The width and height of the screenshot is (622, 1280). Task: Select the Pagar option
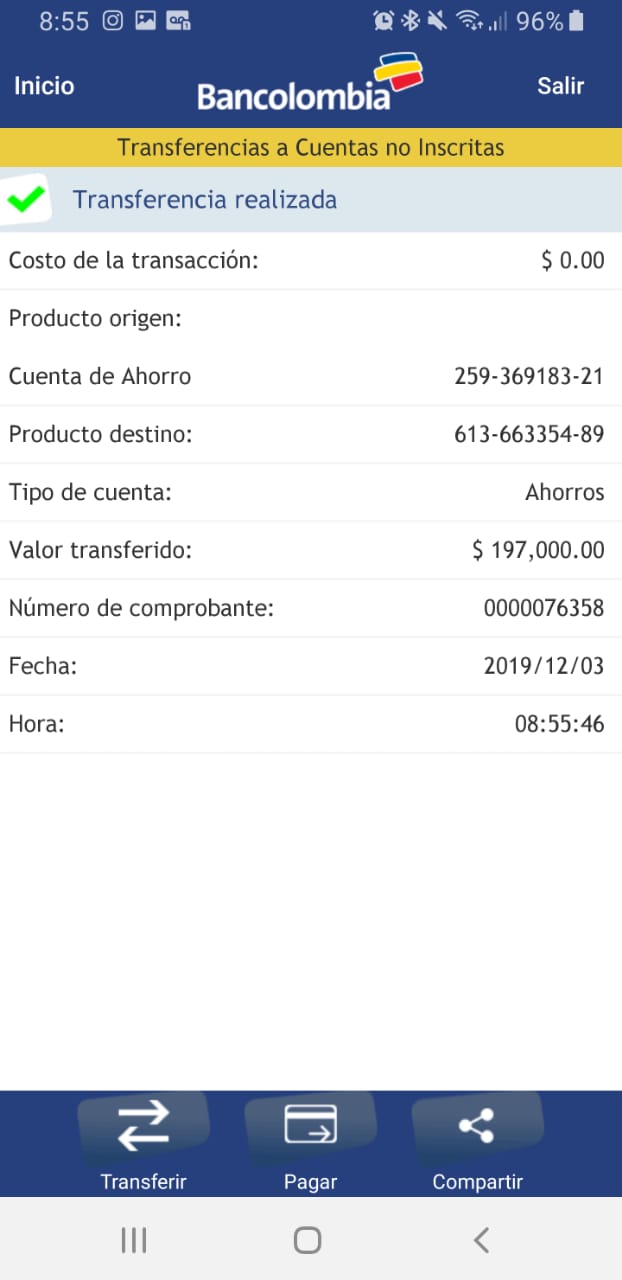[x=310, y=1140]
